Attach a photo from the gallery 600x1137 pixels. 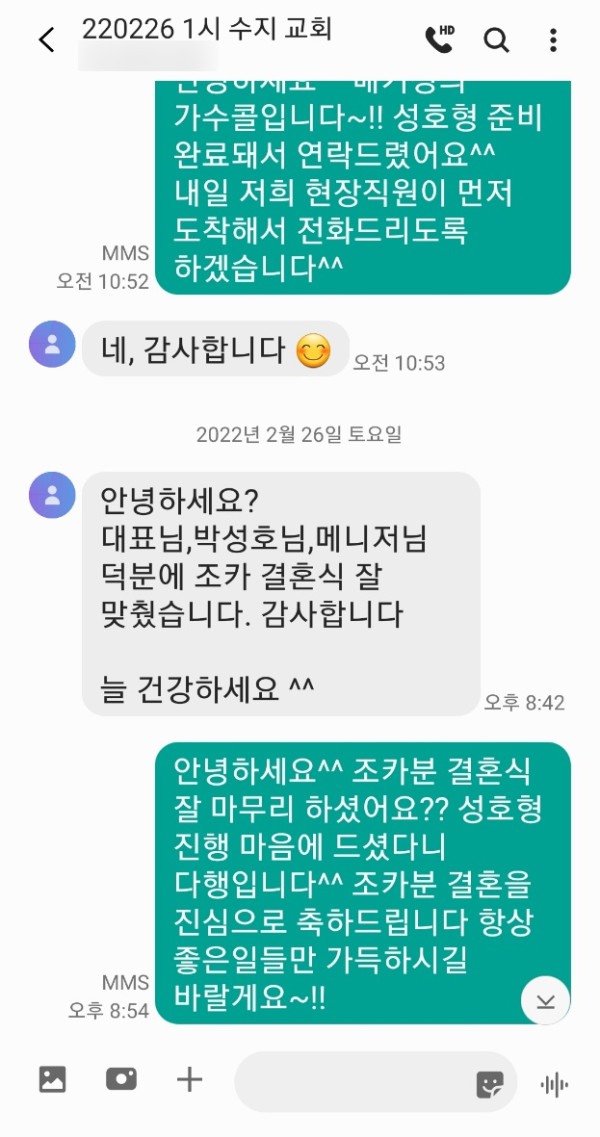pos(52,1079)
